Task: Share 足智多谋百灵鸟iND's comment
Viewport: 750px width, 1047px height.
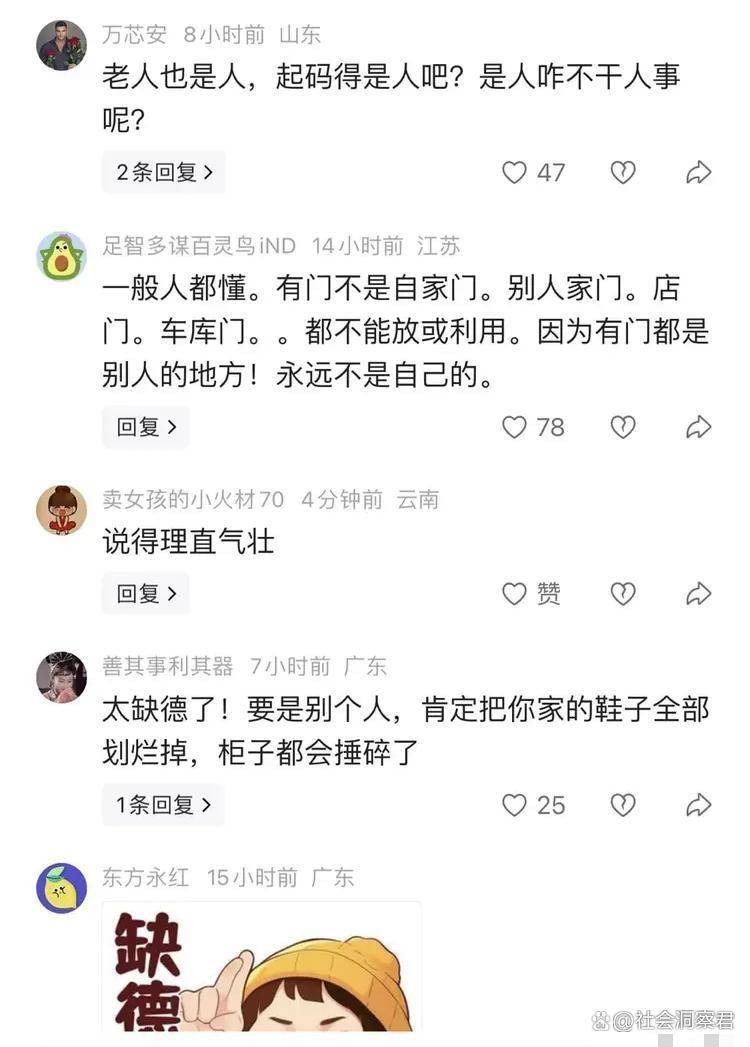Action: pos(698,427)
